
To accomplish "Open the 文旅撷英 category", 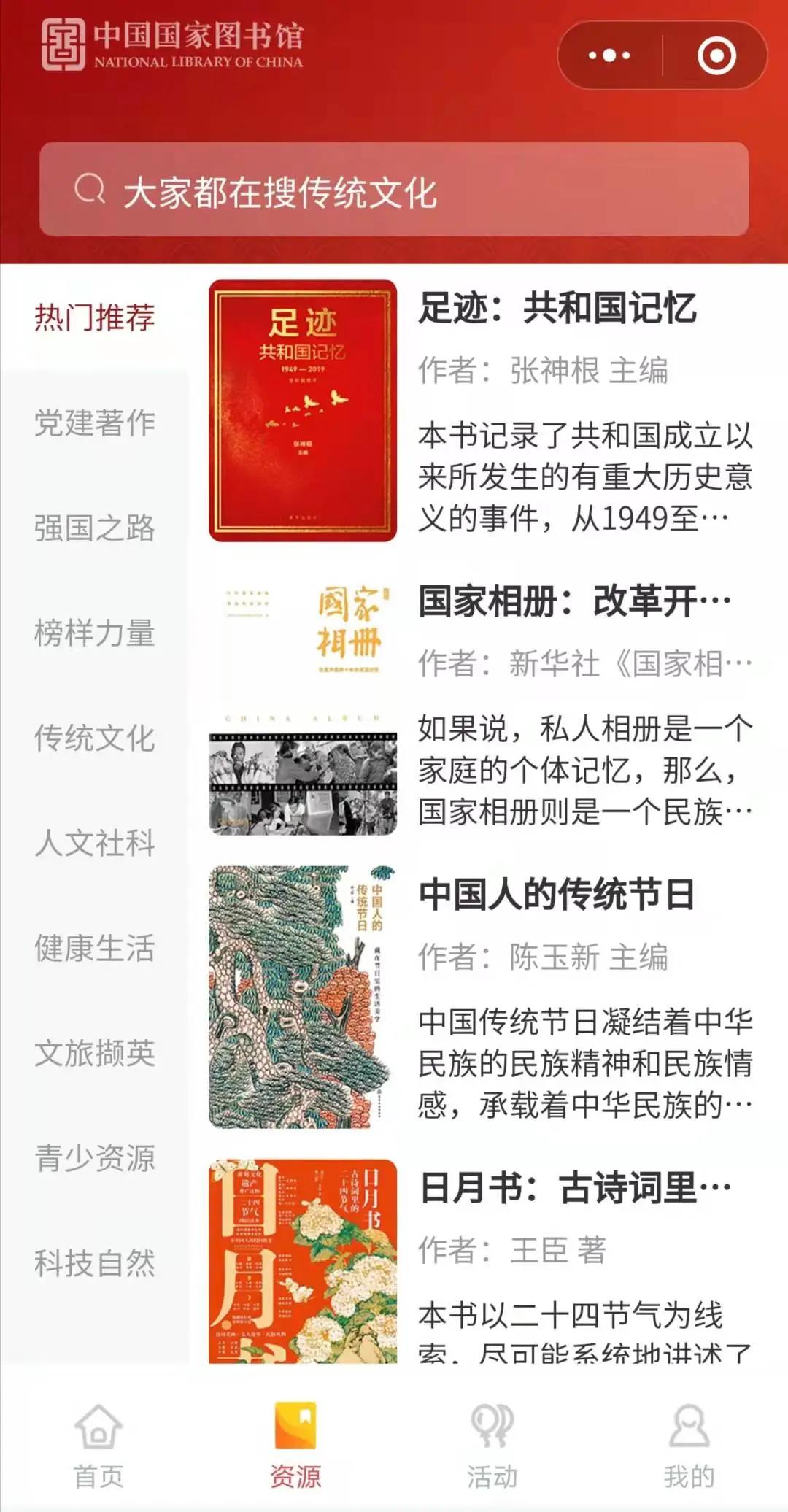I will (x=95, y=1054).
